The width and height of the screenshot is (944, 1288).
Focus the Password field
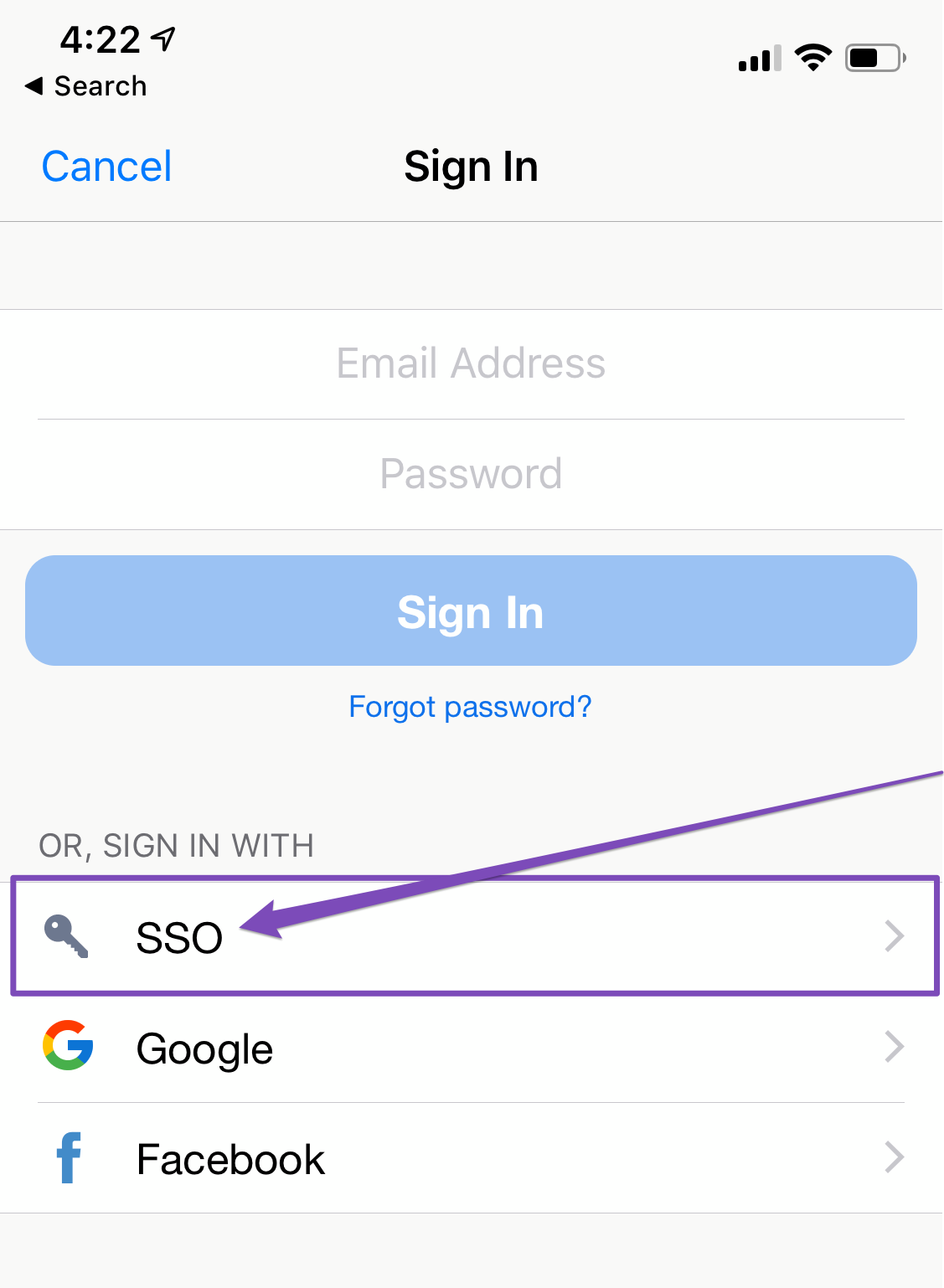point(471,474)
